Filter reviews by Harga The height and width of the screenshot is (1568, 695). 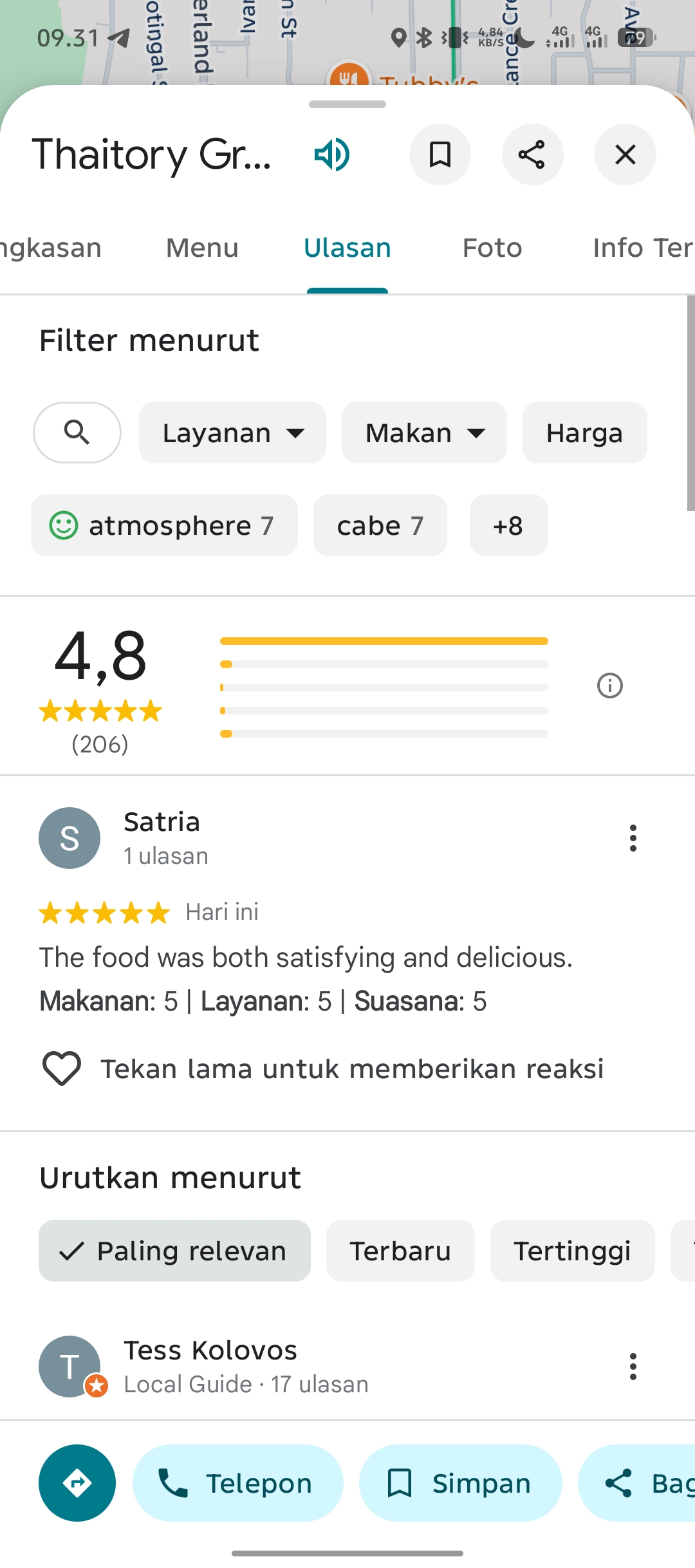584,433
